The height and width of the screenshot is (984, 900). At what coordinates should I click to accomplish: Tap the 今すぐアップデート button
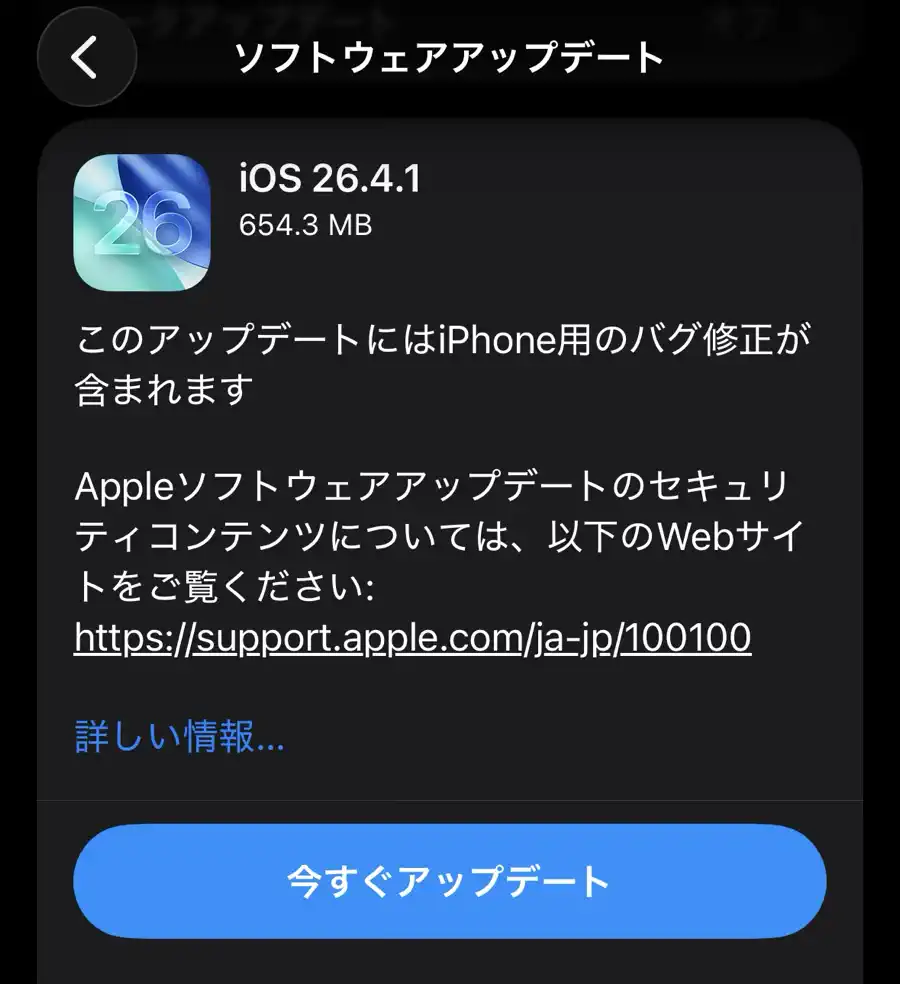pos(449,881)
